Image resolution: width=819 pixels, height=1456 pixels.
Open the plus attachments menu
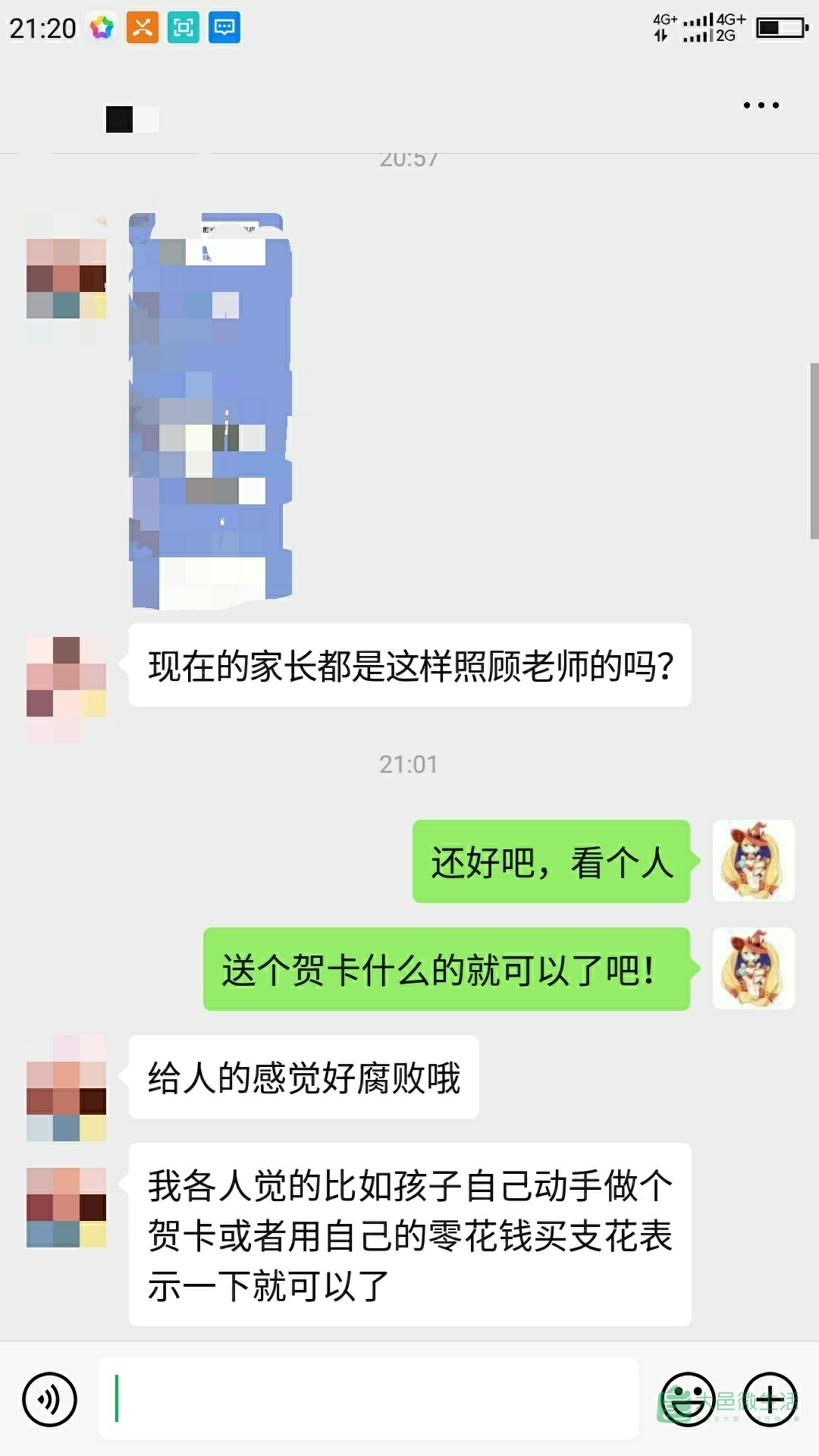(x=770, y=1399)
